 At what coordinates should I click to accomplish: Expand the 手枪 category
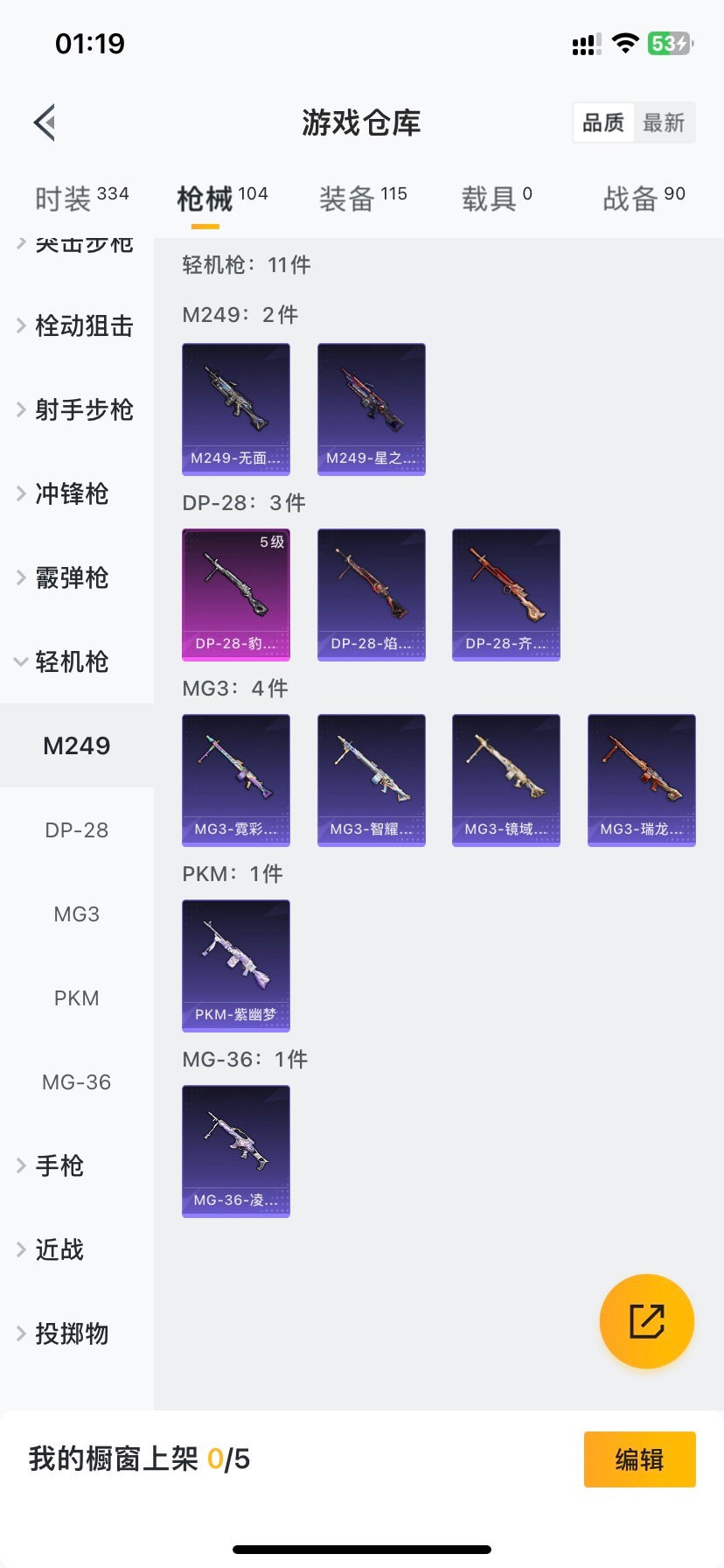(77, 1166)
